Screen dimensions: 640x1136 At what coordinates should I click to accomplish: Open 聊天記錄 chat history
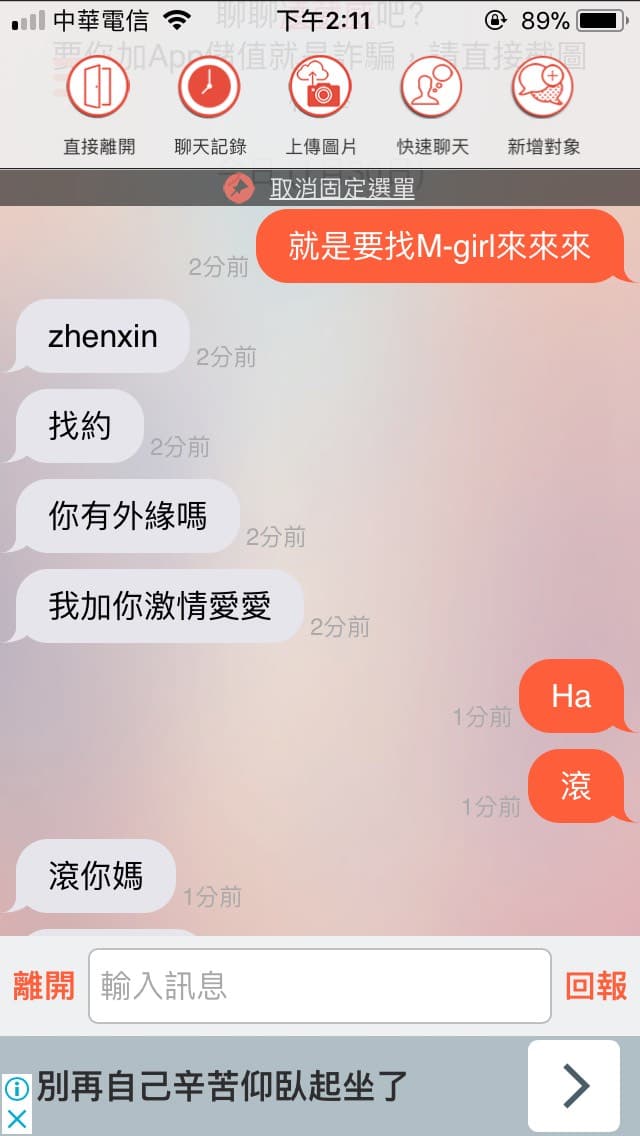(x=209, y=88)
